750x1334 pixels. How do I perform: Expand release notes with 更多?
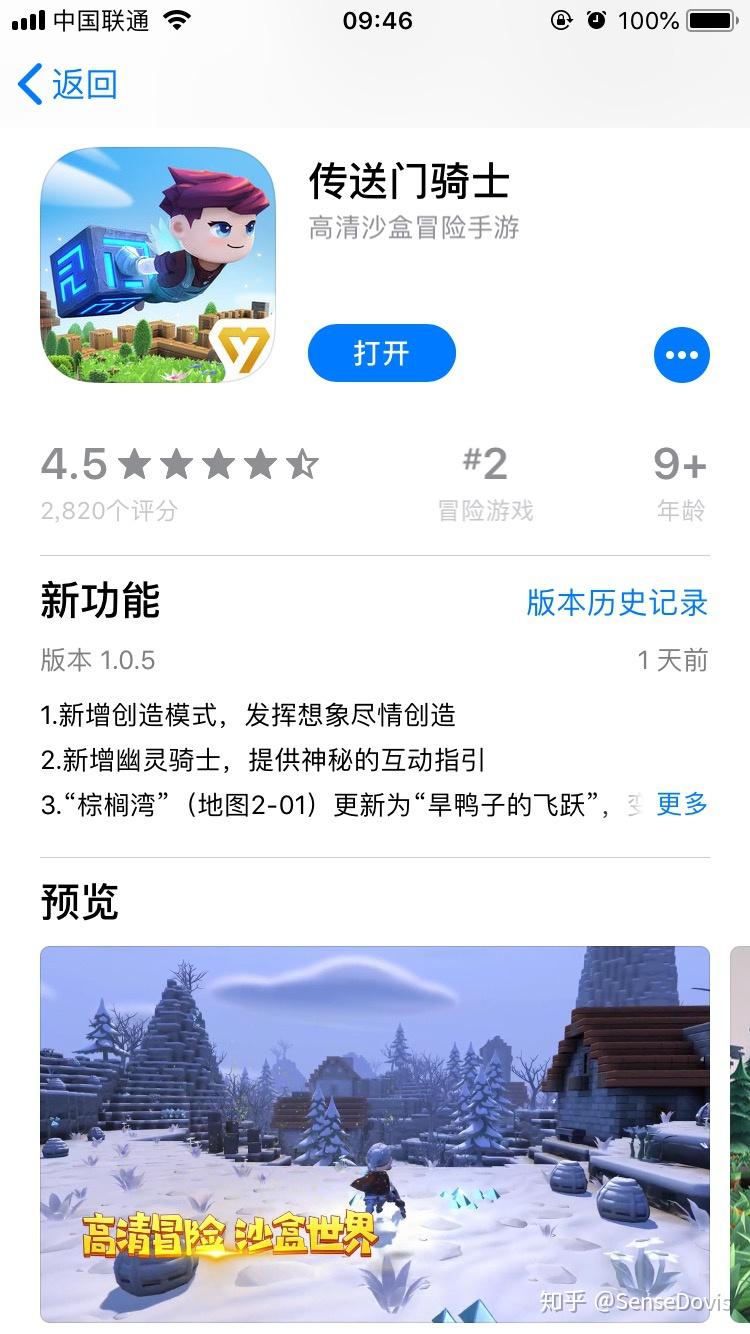pos(682,803)
